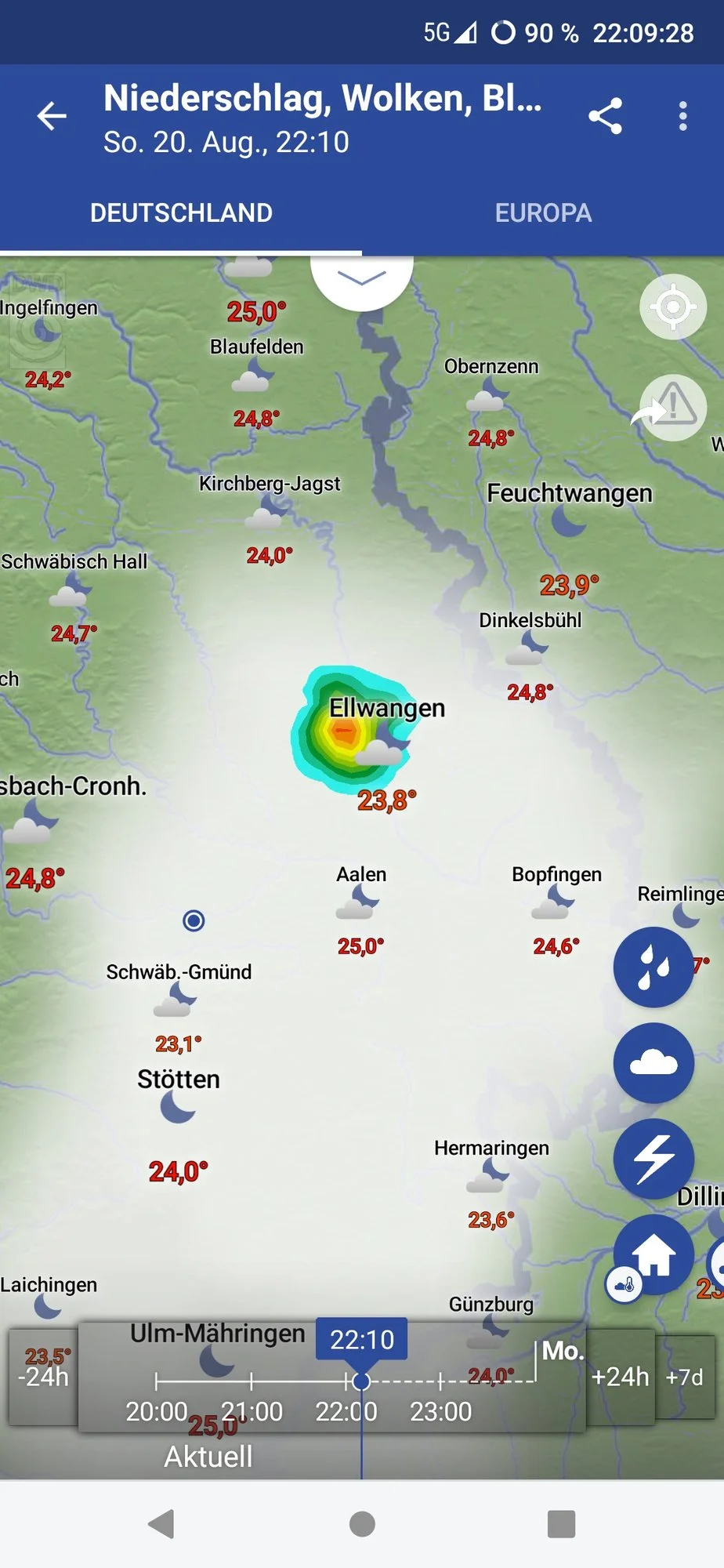724x1568 pixels.
Task: Open the overflow menu
Action: point(682,116)
